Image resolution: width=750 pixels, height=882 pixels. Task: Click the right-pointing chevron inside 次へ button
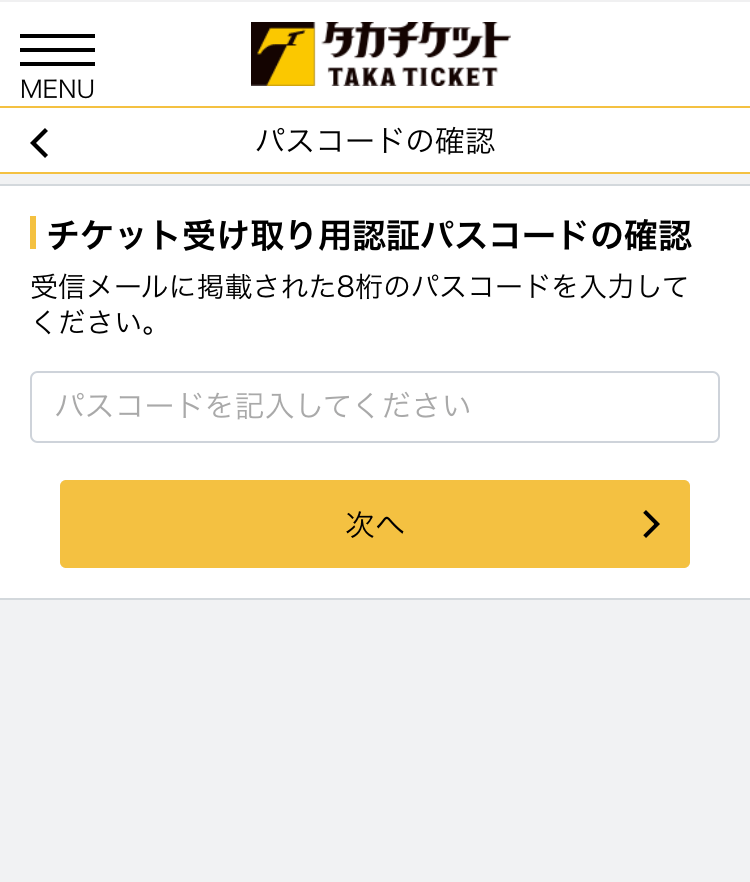pos(652,524)
